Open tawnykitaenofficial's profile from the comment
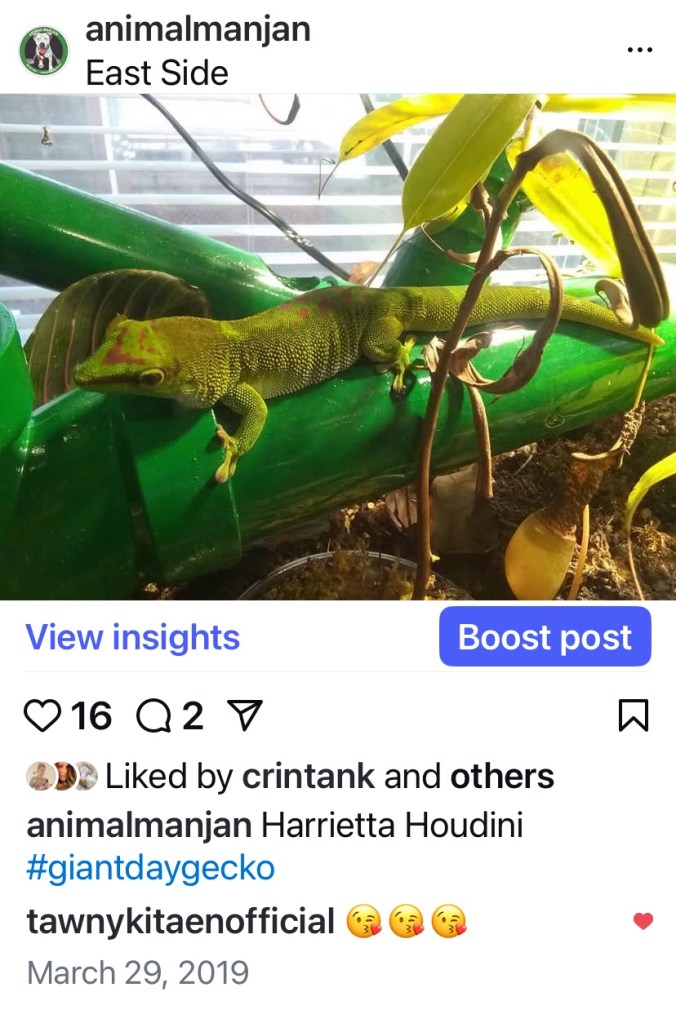Image resolution: width=676 pixels, height=1023 pixels. point(180,921)
